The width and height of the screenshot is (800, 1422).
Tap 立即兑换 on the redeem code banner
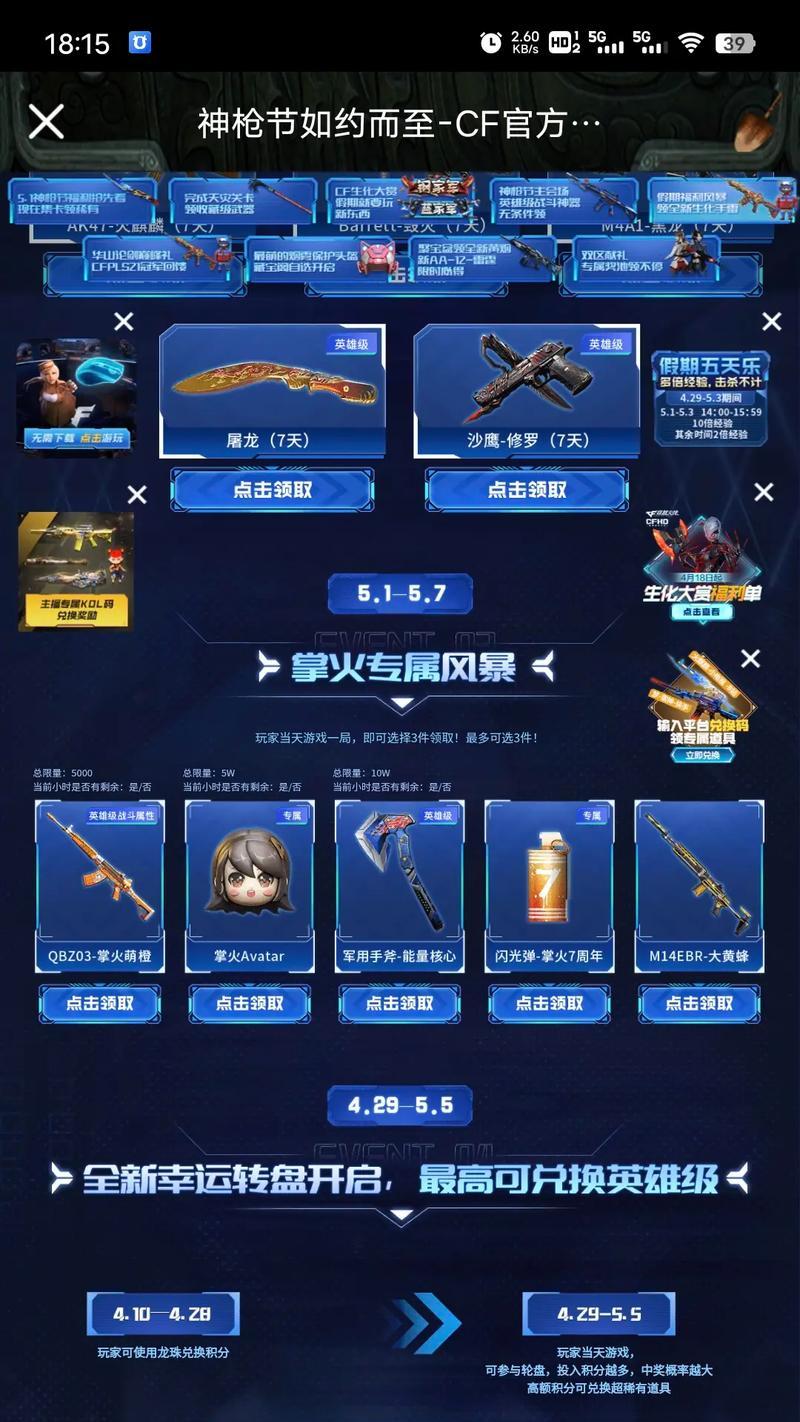[703, 755]
